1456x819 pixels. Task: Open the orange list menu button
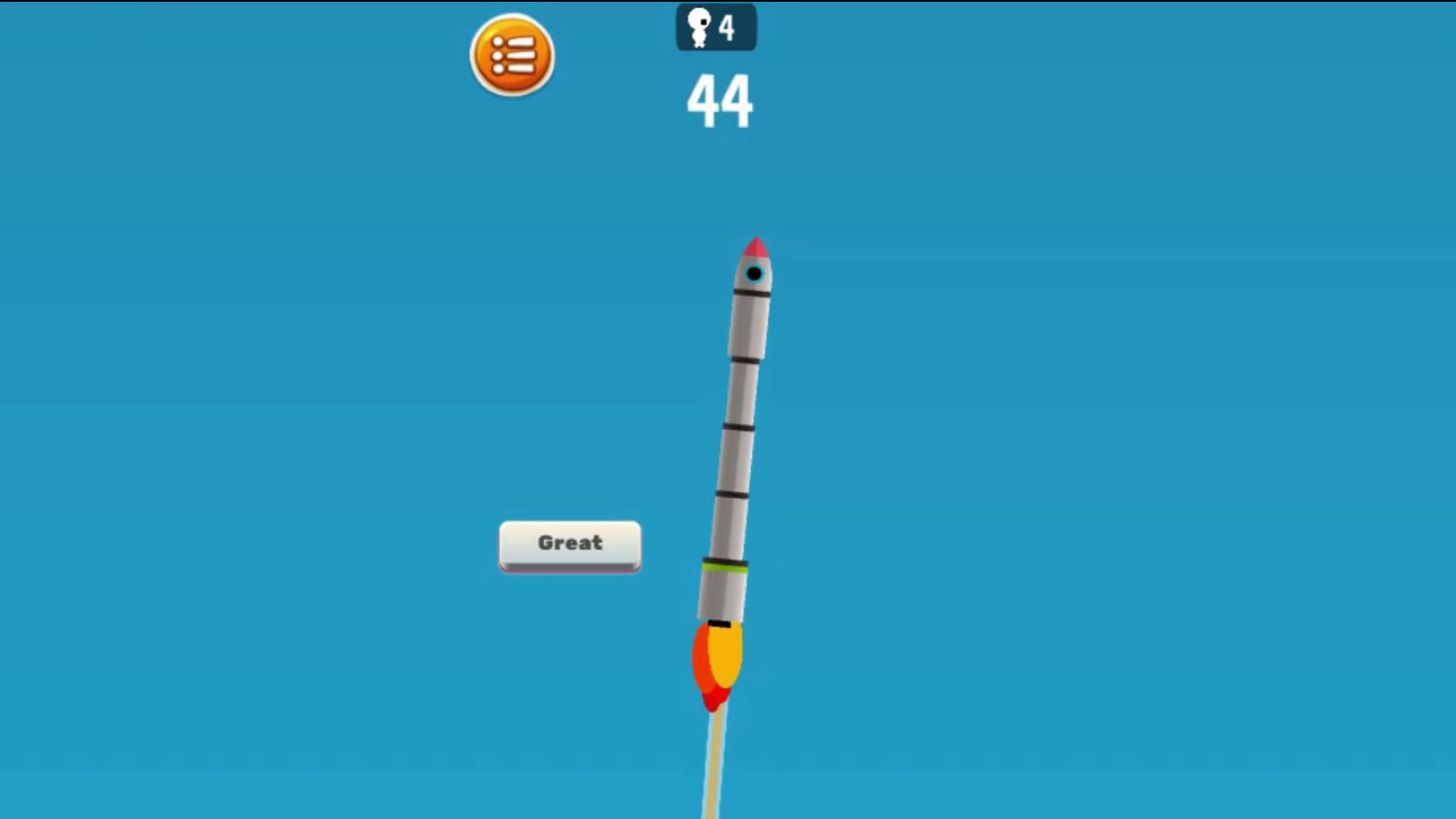click(512, 55)
